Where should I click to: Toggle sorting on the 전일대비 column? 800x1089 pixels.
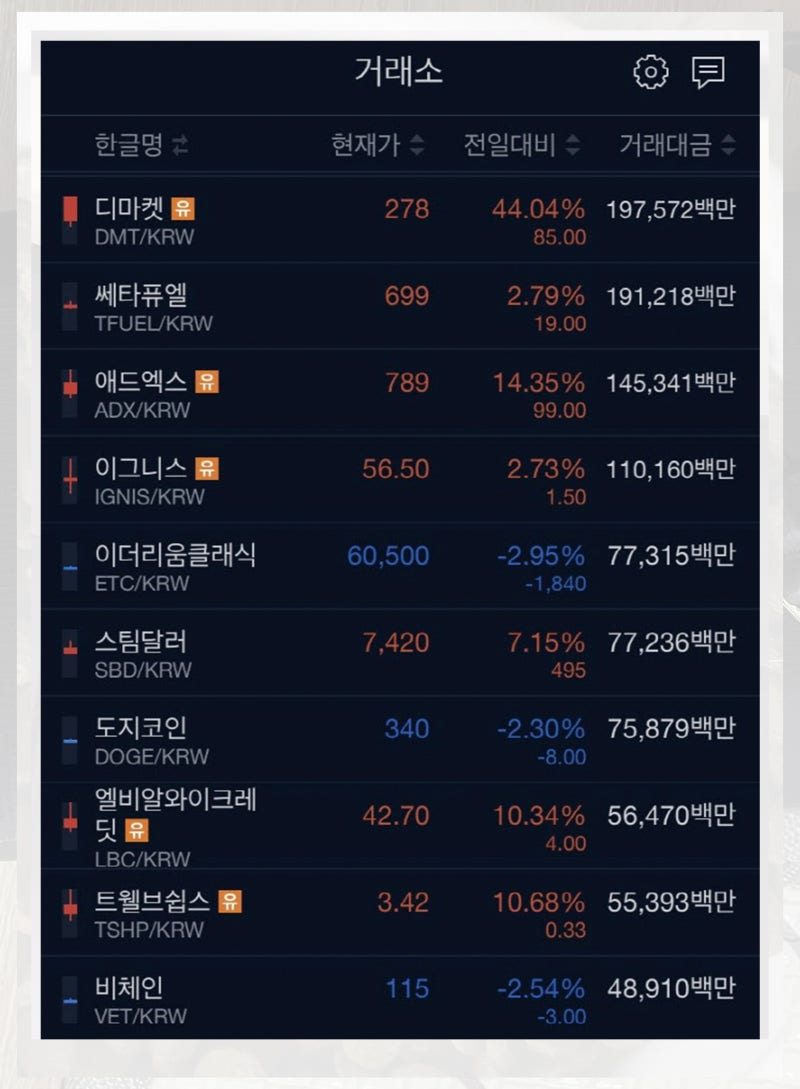point(570,144)
